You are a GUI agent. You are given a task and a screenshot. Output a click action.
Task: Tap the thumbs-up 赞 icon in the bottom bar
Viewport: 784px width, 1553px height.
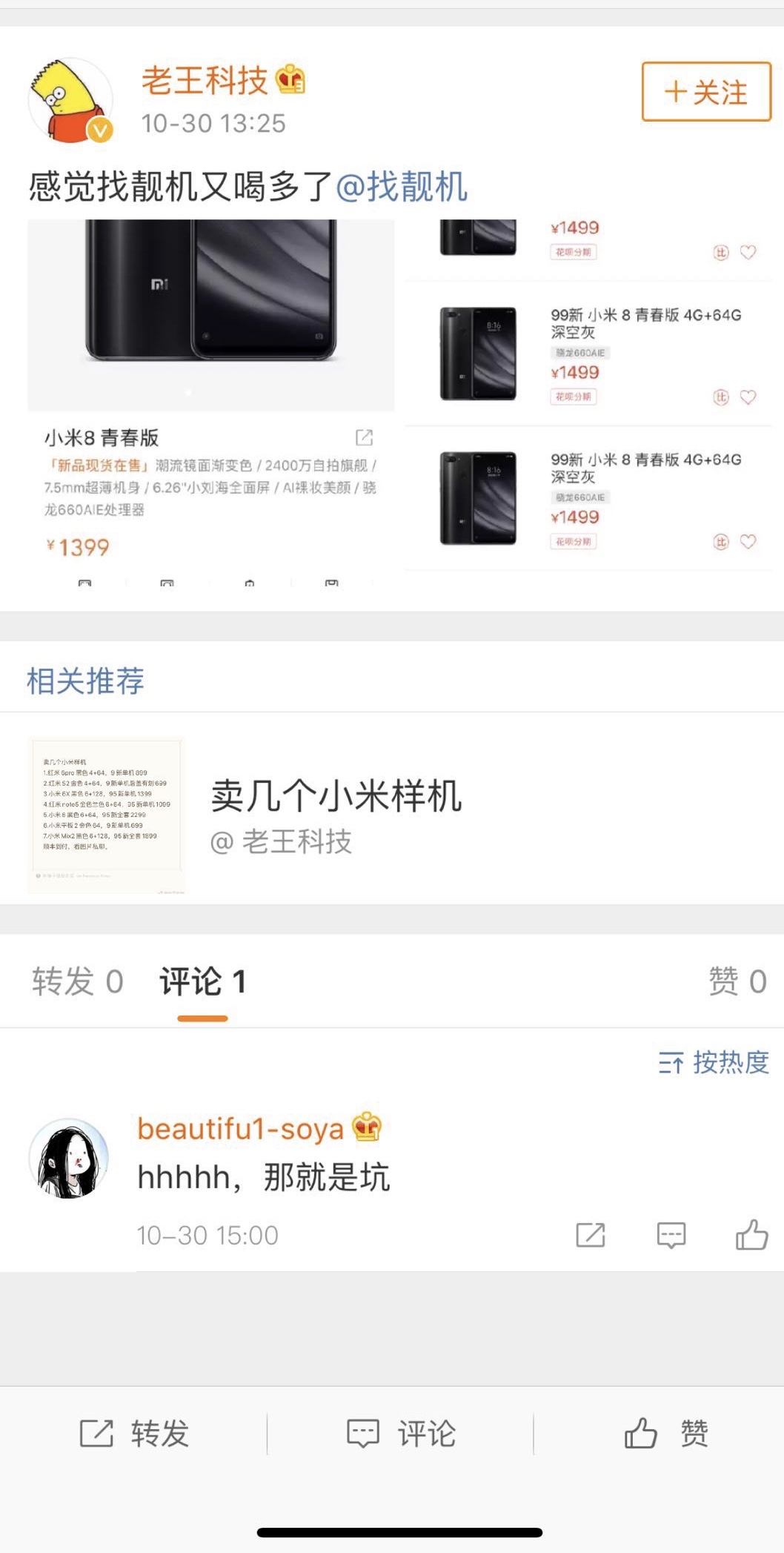pyautogui.click(x=667, y=1433)
